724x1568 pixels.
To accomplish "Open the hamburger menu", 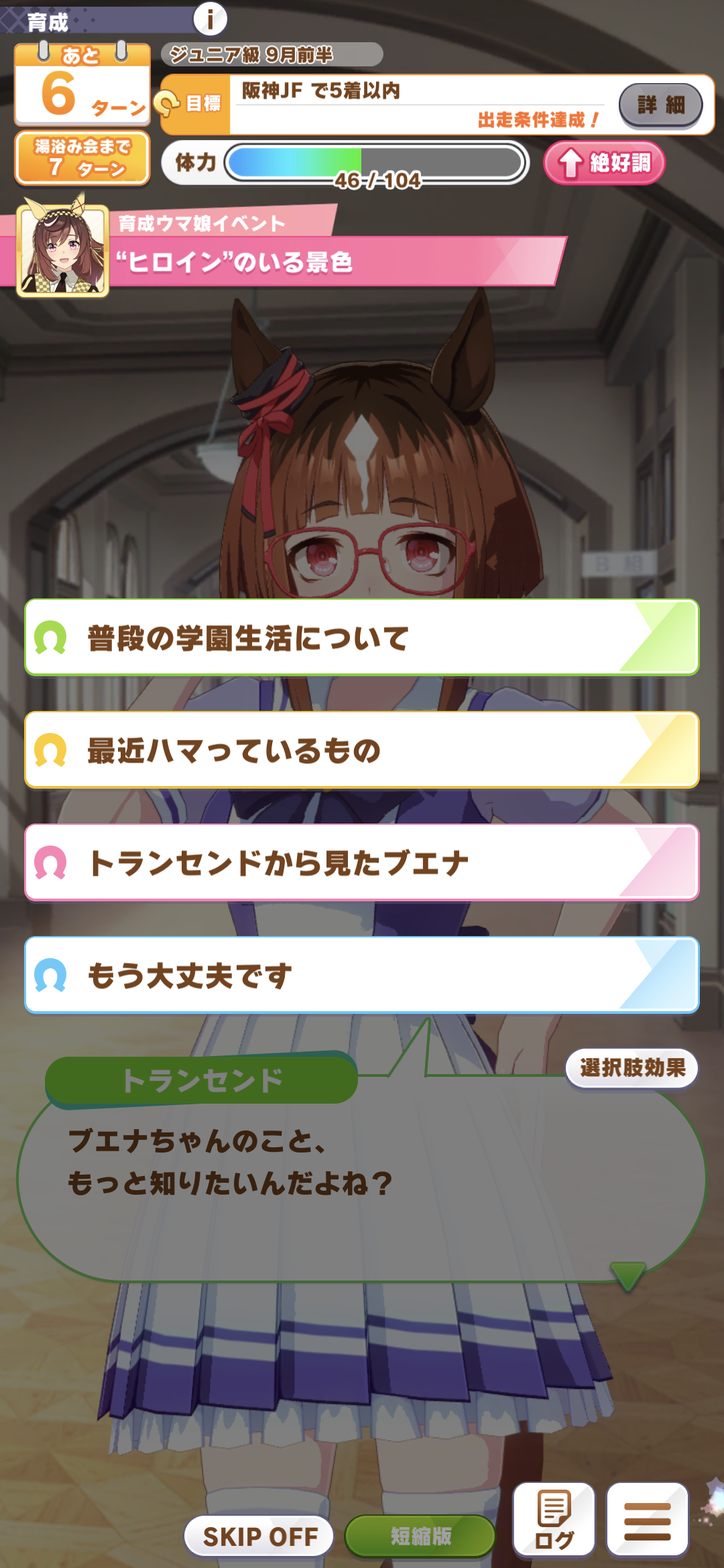I will coord(647,1519).
